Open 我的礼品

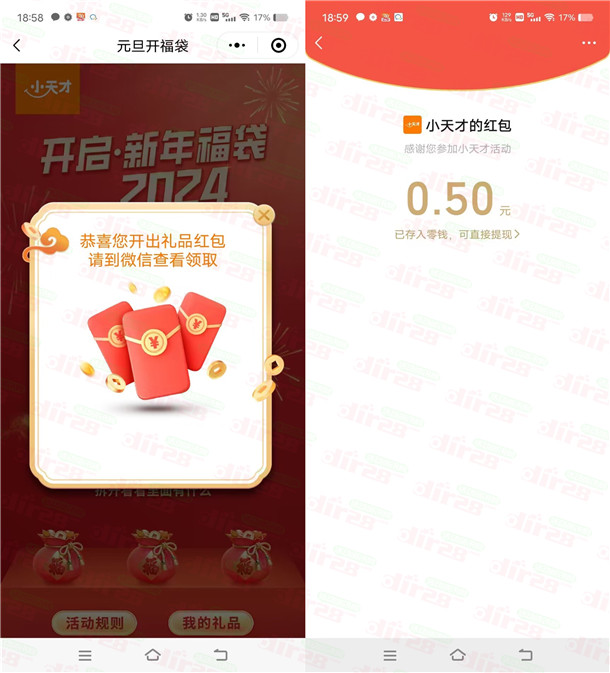210,623
